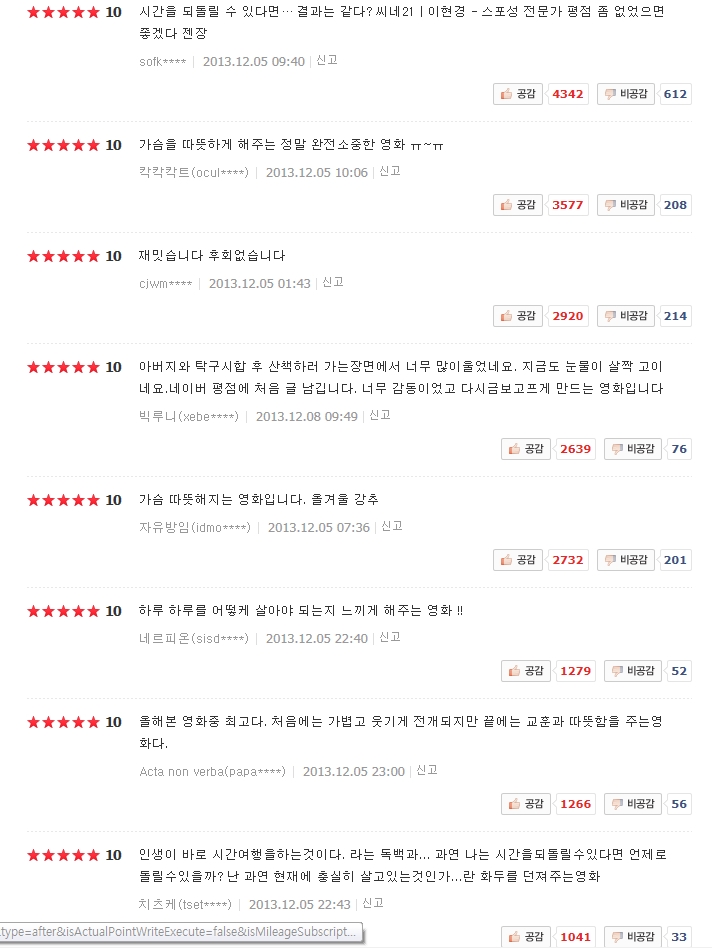This screenshot has width=712, height=948.
Task: Tap 공감 on Acta non verba's review
Action: coord(526,804)
